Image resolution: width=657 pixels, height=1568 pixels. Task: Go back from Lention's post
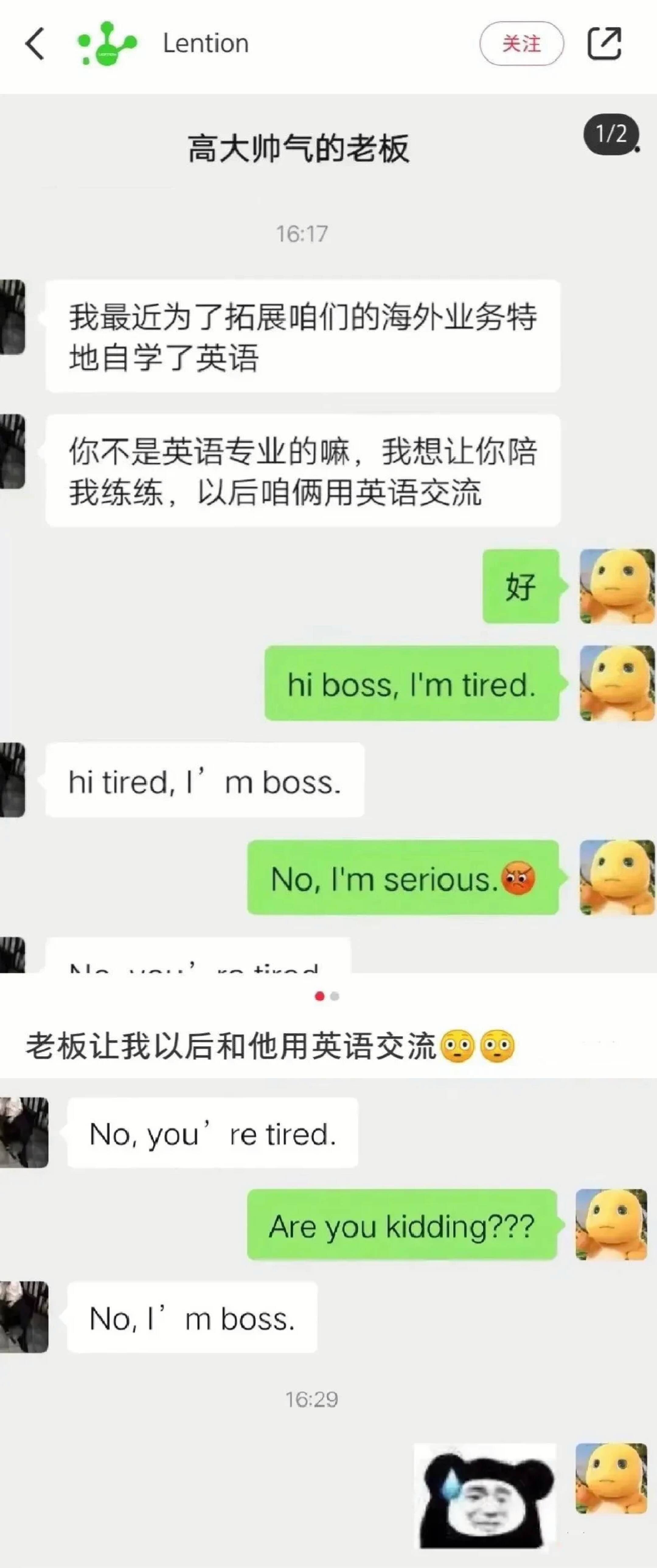35,44
